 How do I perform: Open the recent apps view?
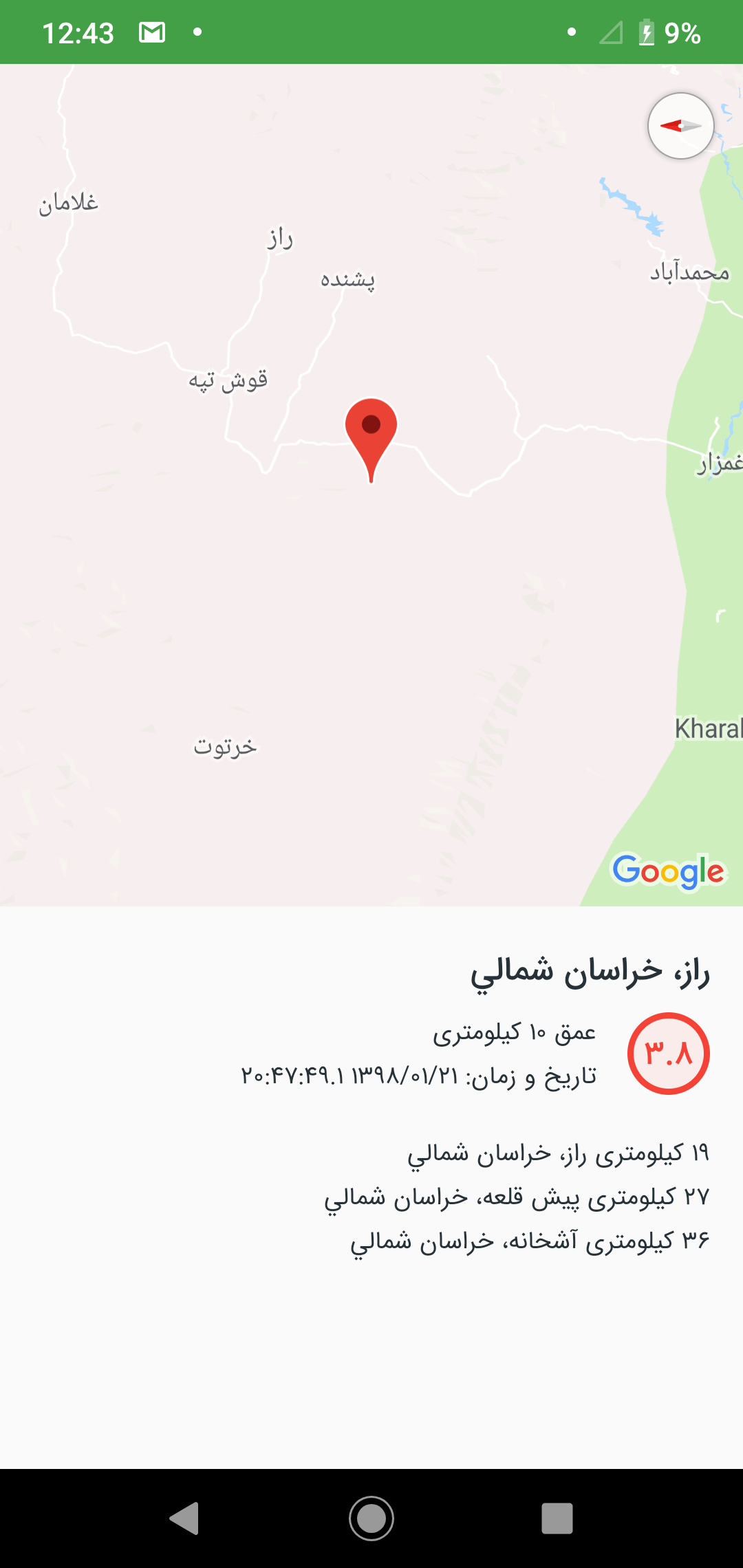[x=557, y=1518]
